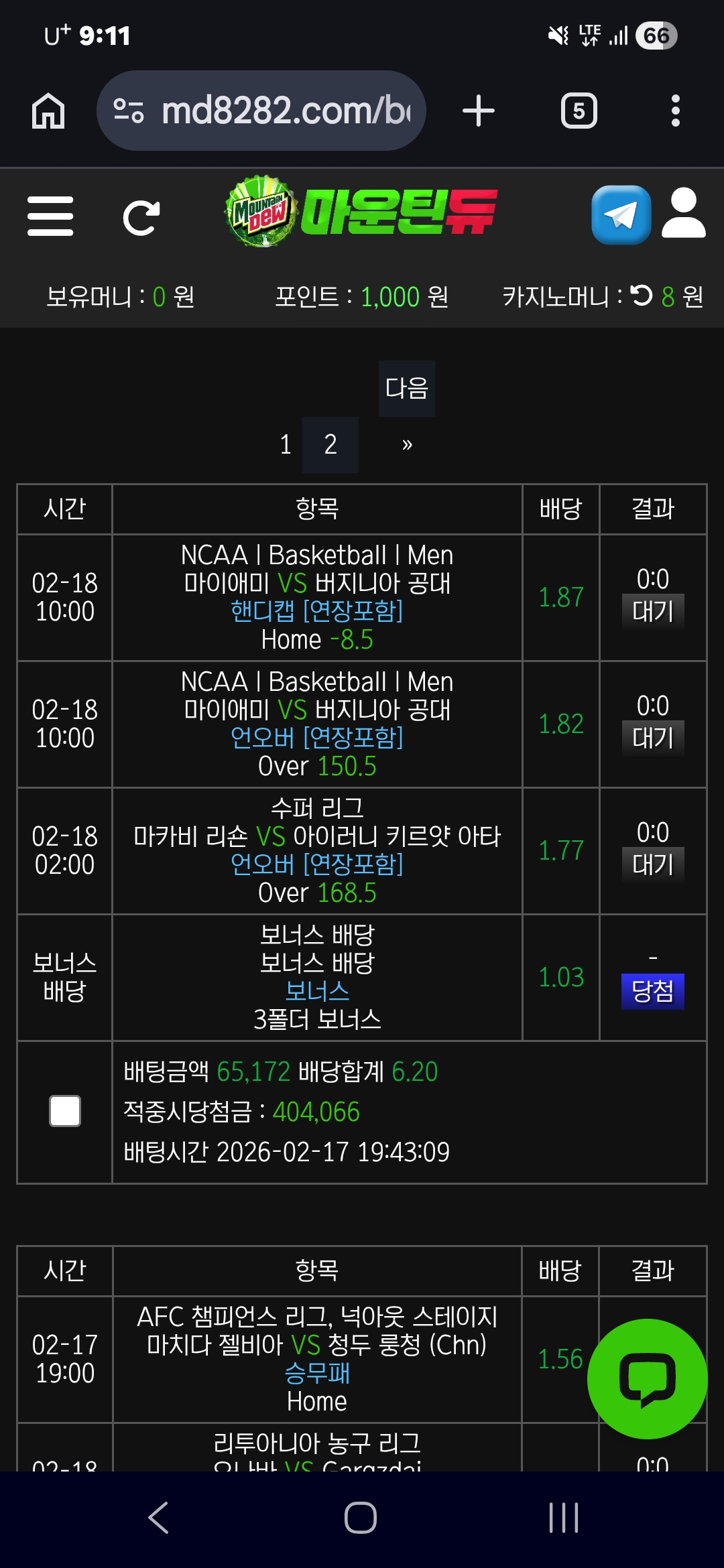Check the box for the 65,172 bet slip
Viewport: 724px width, 1568px height.
click(x=65, y=1111)
